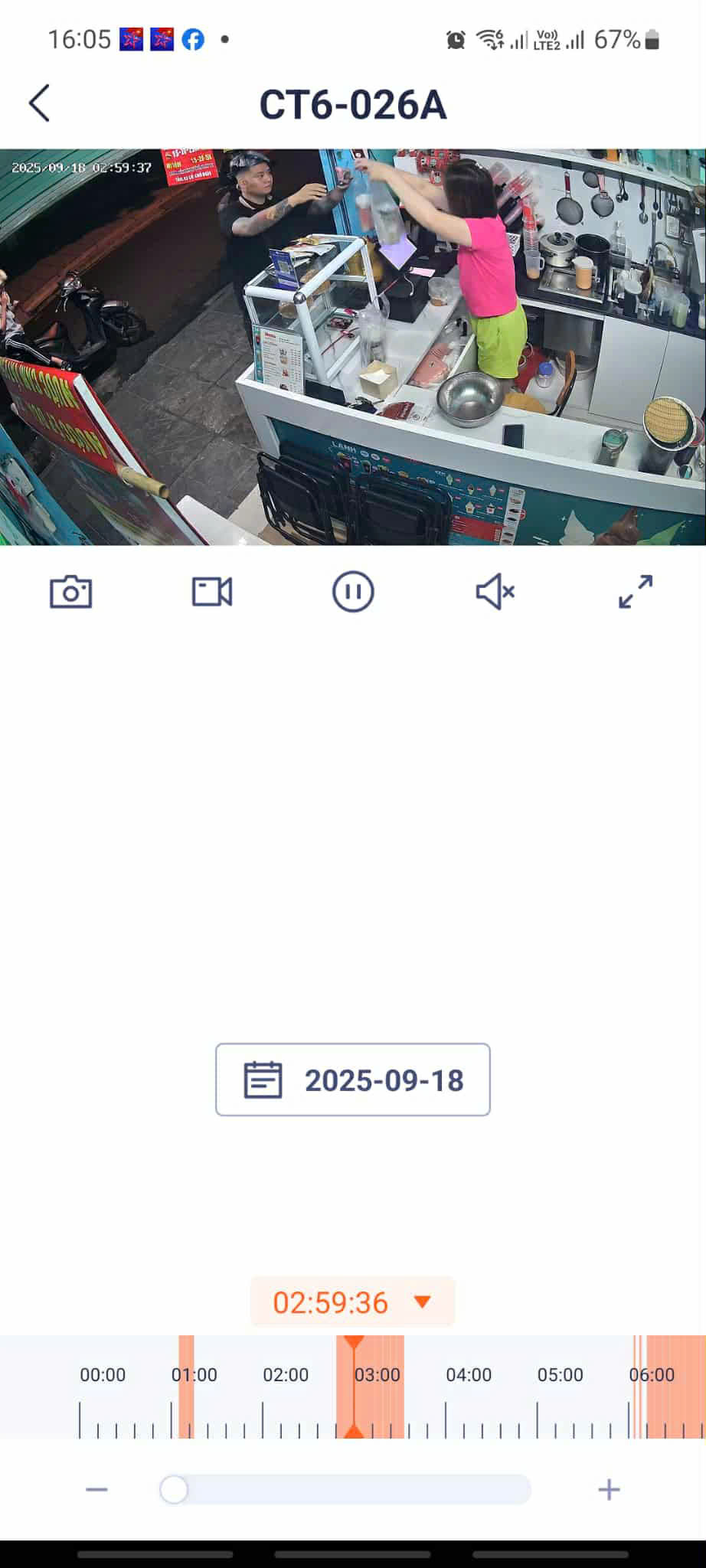Tap the video playback view
706x1568 pixels.
point(353,347)
